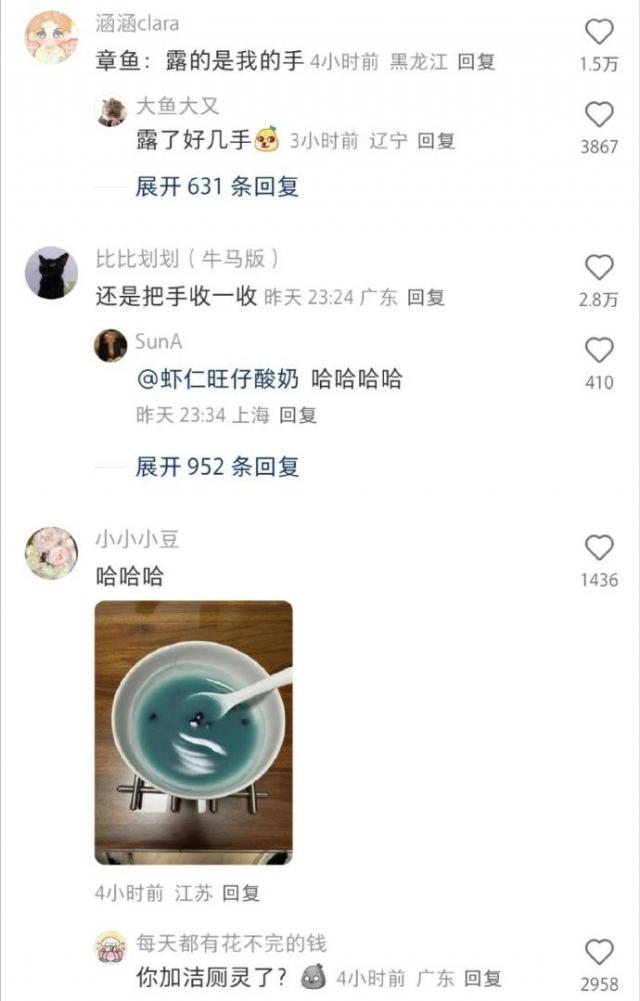Expand the 631 replies

point(216,186)
